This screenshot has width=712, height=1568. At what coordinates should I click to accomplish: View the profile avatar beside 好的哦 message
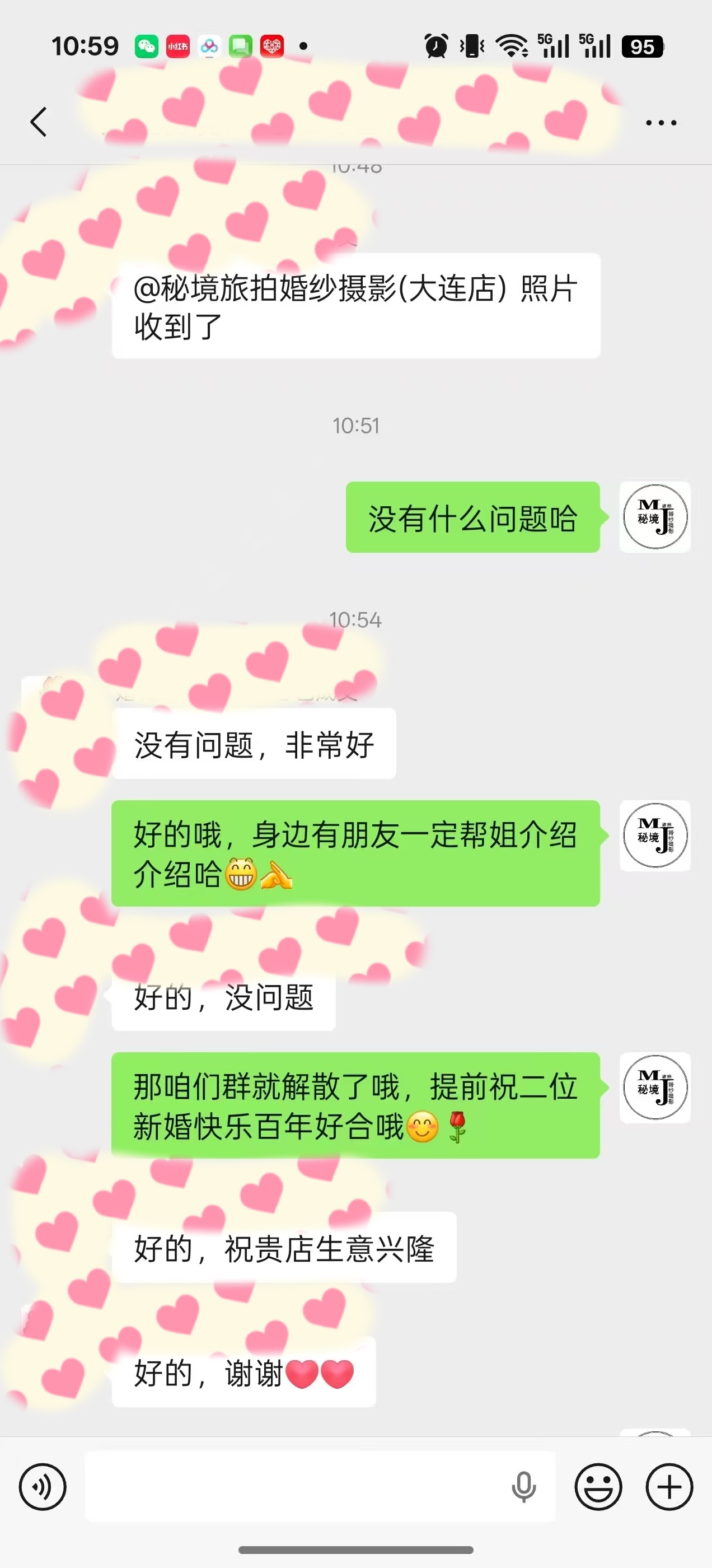(x=655, y=836)
